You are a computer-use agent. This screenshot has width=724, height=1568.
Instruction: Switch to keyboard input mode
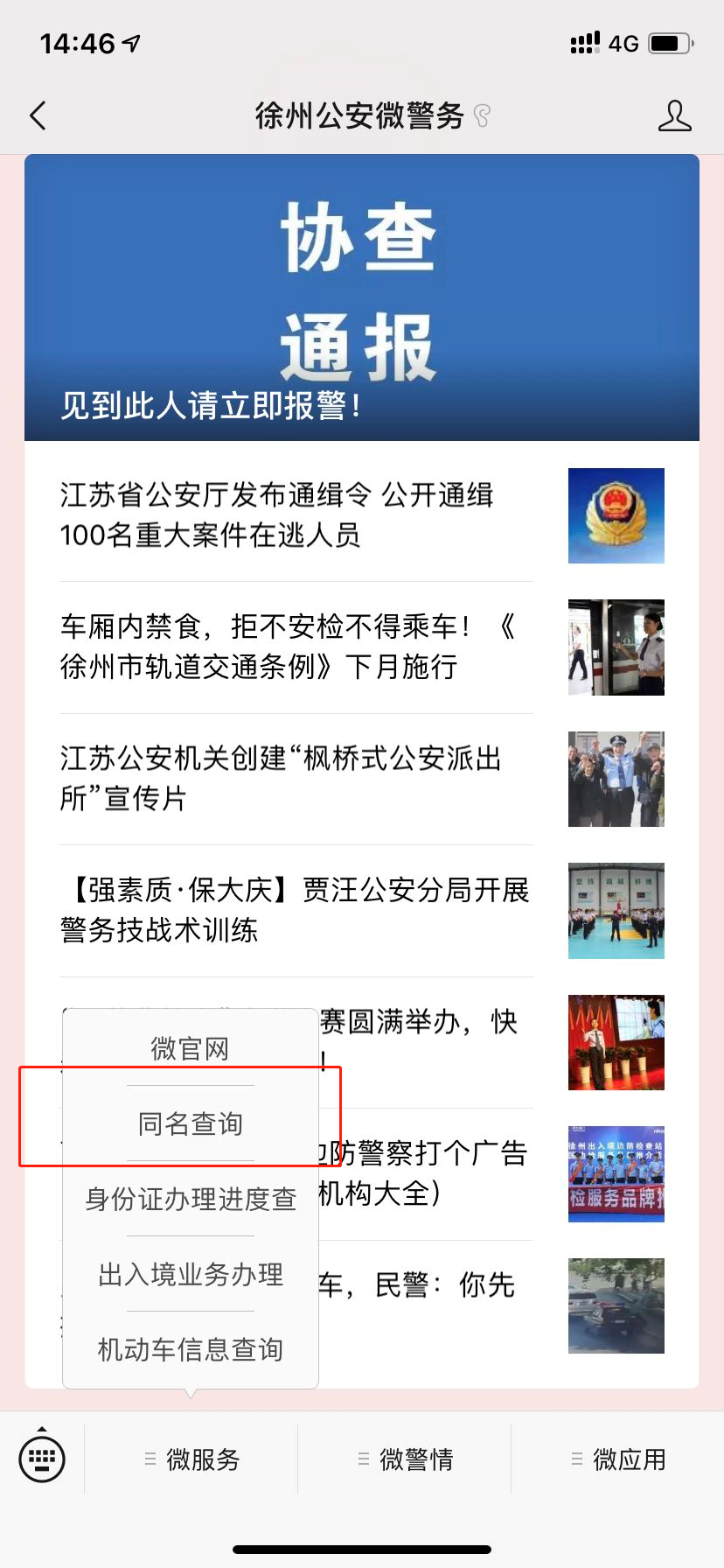[42, 1458]
